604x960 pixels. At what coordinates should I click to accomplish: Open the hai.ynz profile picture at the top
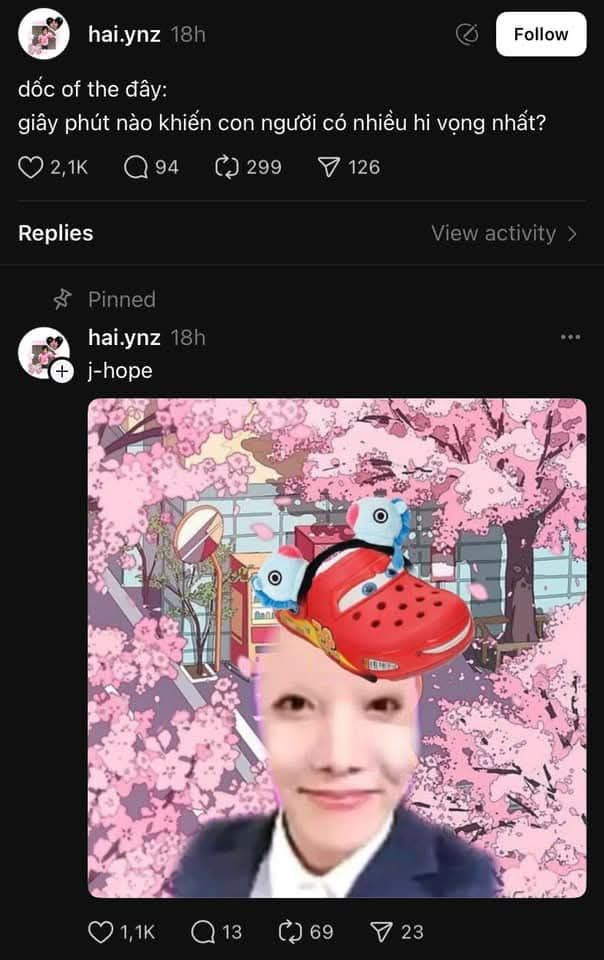[44, 35]
